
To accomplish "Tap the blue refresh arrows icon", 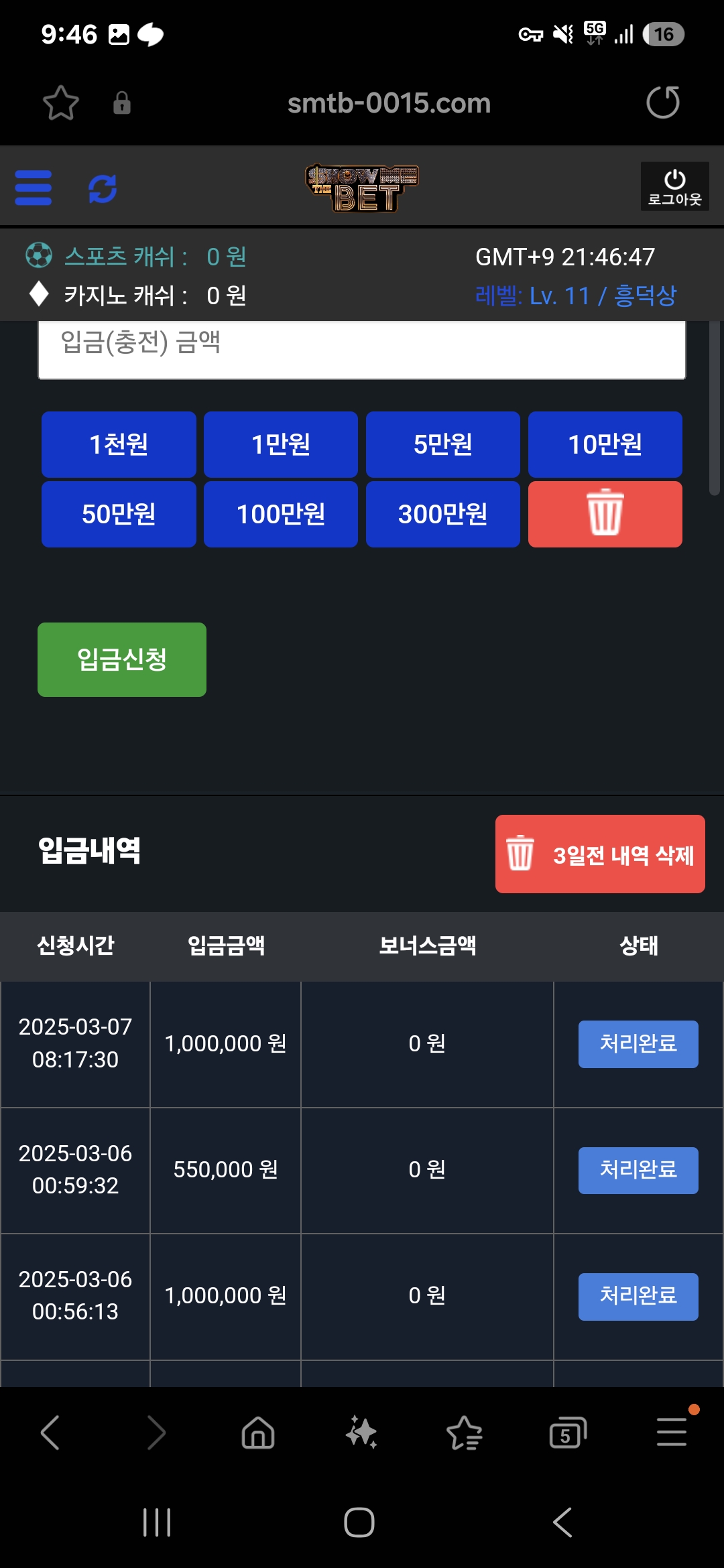I will pos(103,188).
